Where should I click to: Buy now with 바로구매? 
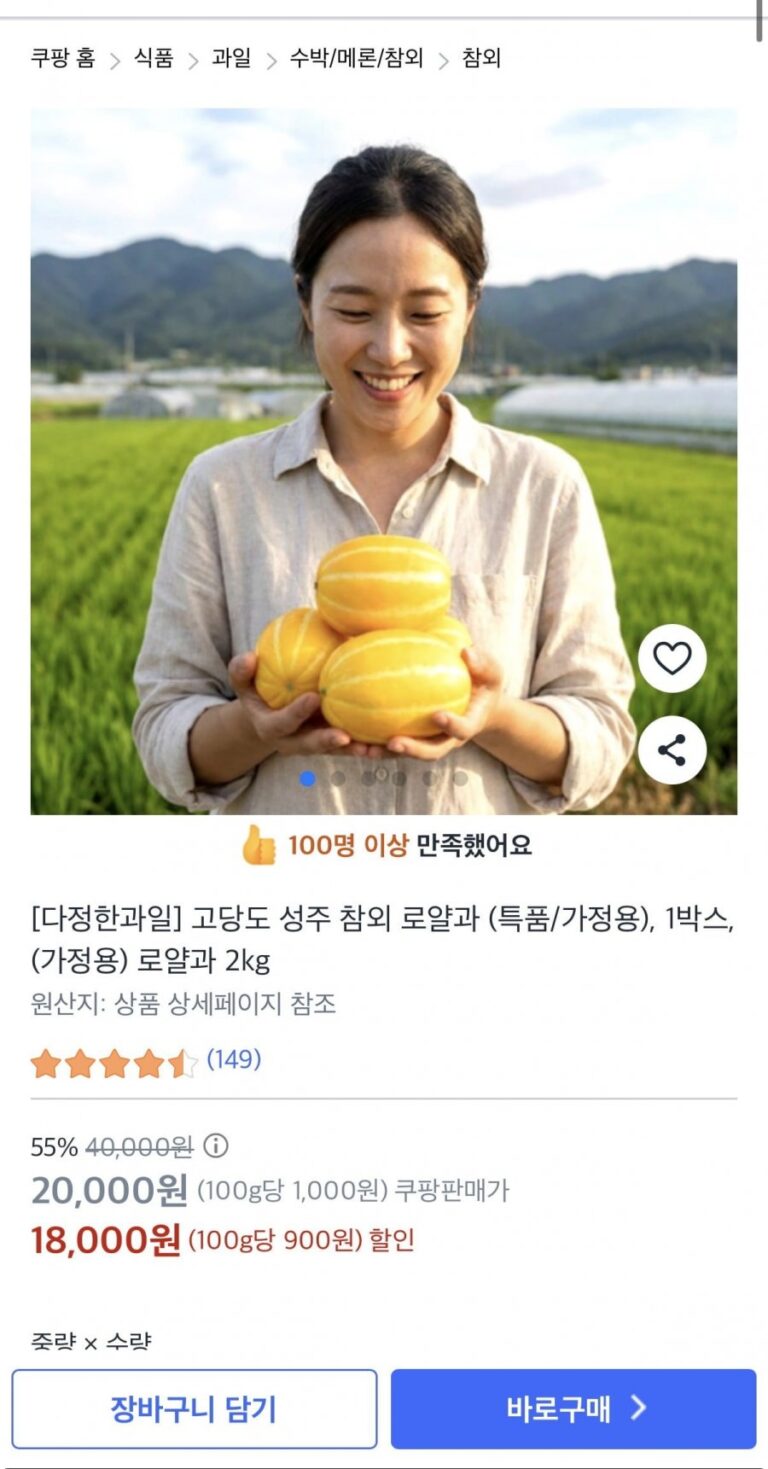coord(573,1409)
